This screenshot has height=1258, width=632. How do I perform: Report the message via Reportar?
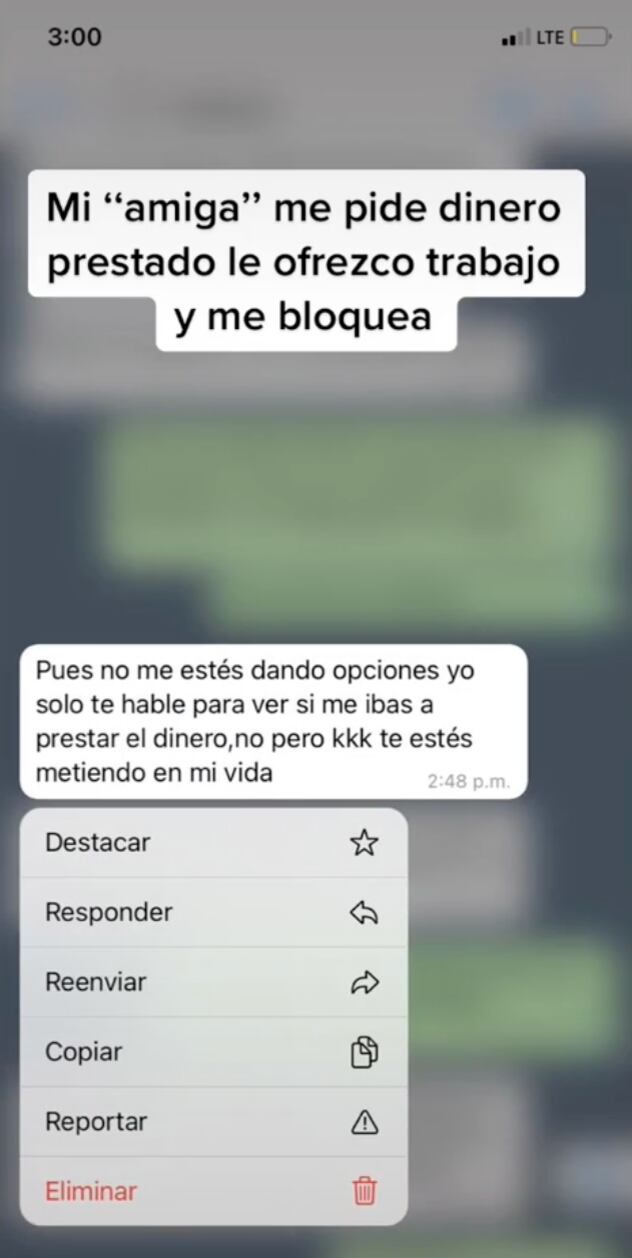tap(213, 1122)
